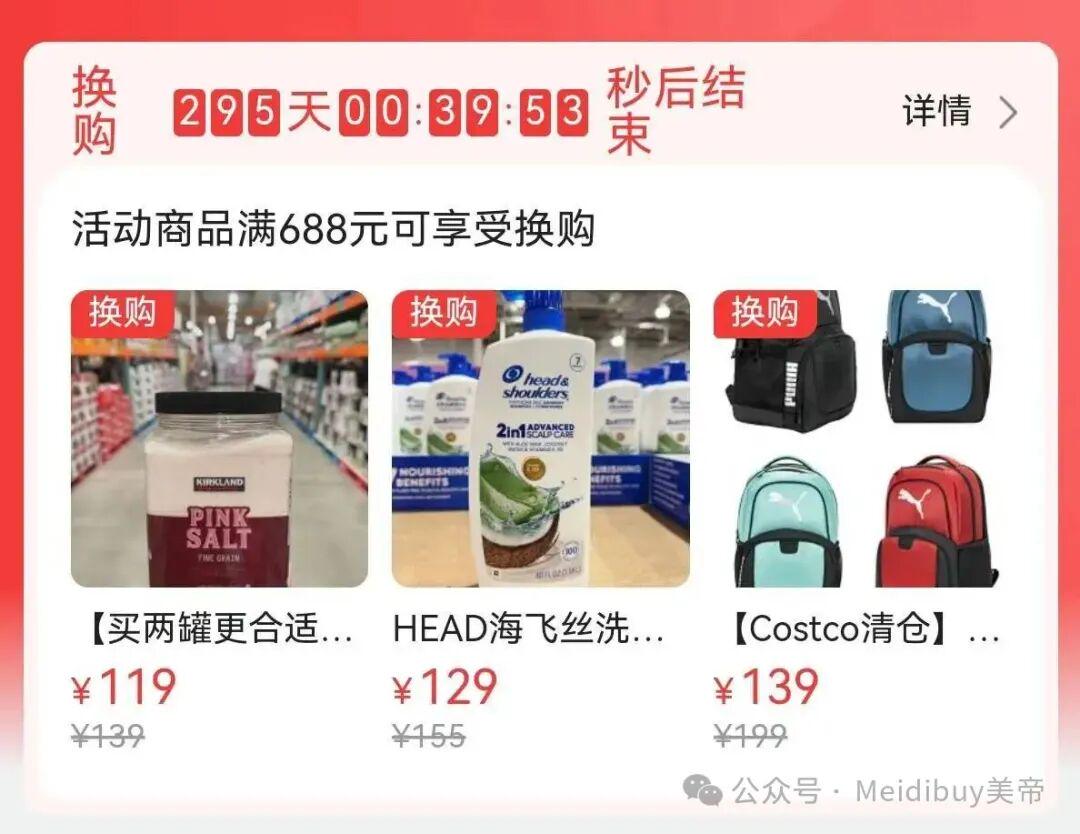Open the 详情 details link
The image size is (1080, 834).
pos(958,111)
